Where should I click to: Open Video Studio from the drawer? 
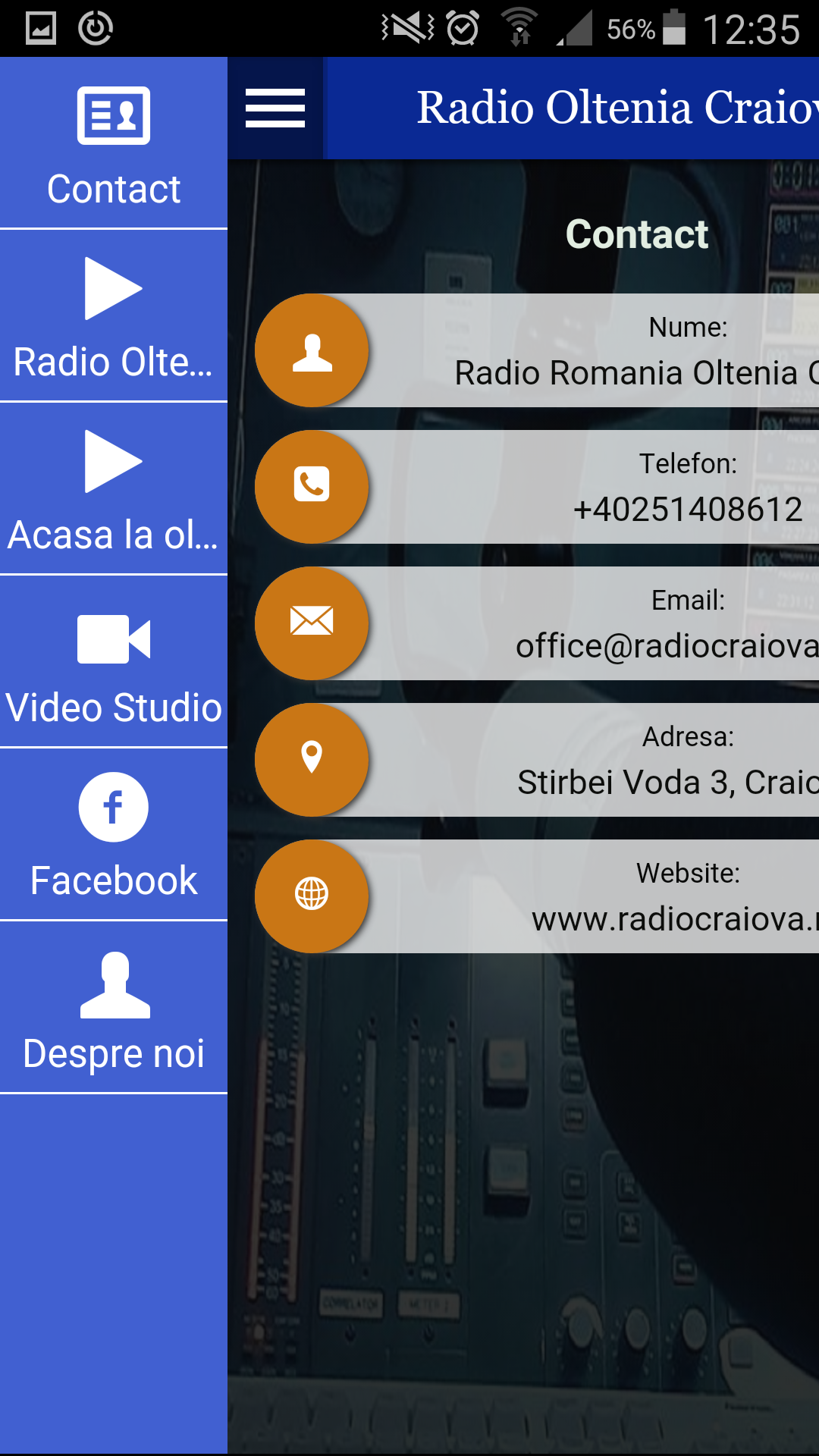pos(114,663)
